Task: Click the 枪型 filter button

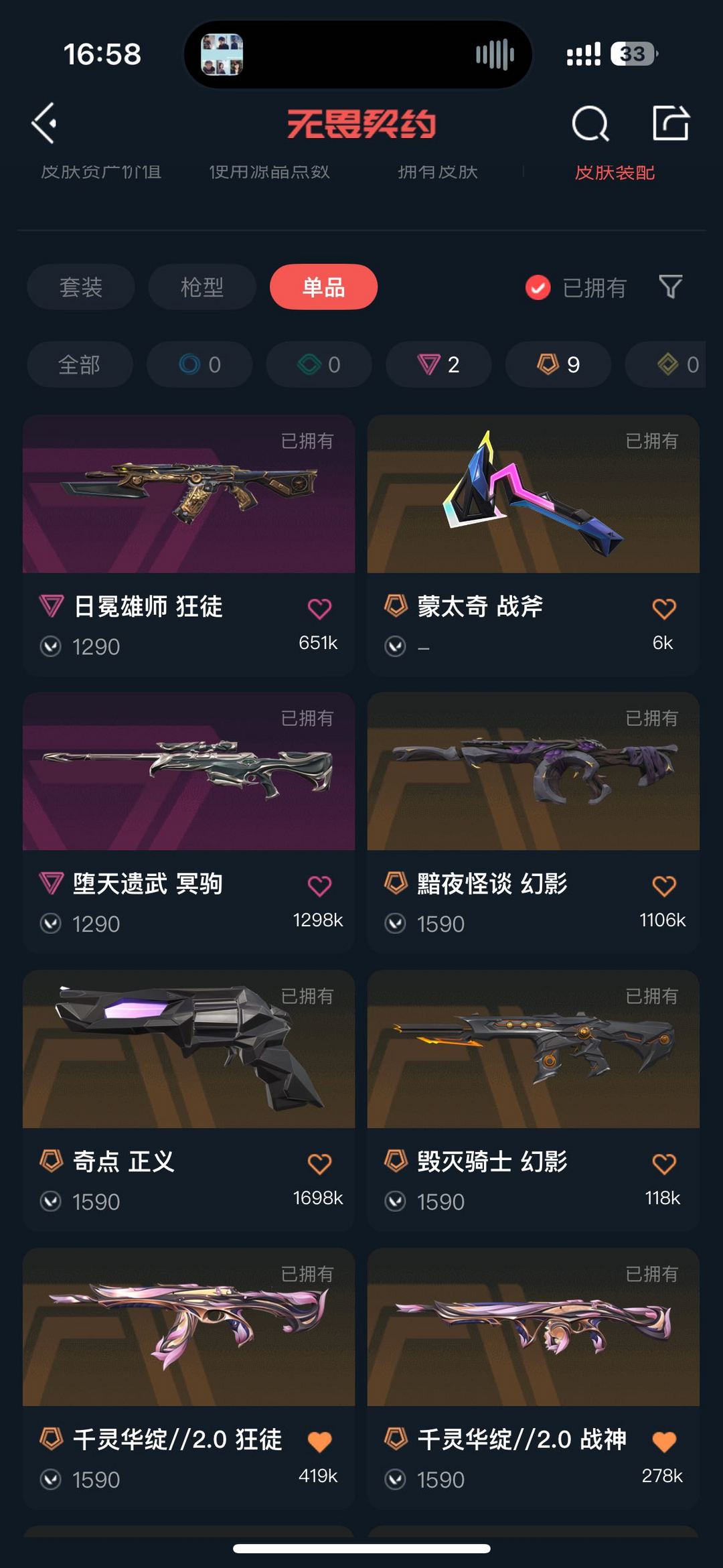Action: pyautogui.click(x=202, y=287)
